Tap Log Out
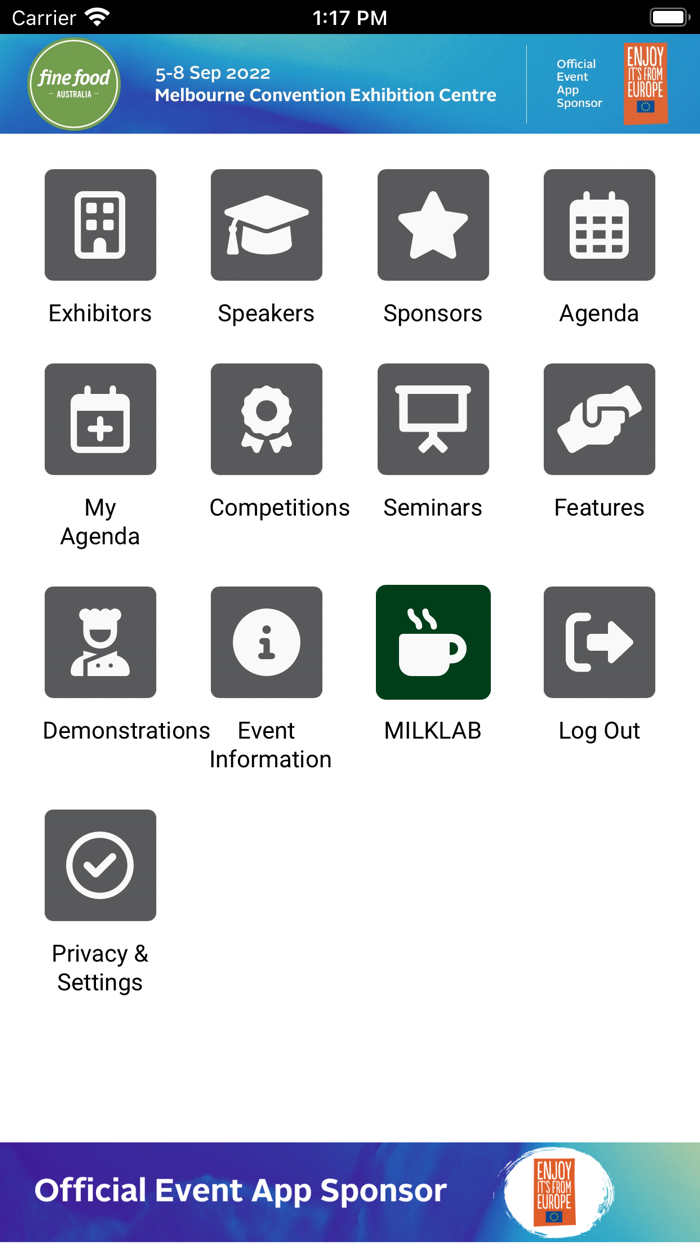This screenshot has height=1244, width=700. click(599, 642)
